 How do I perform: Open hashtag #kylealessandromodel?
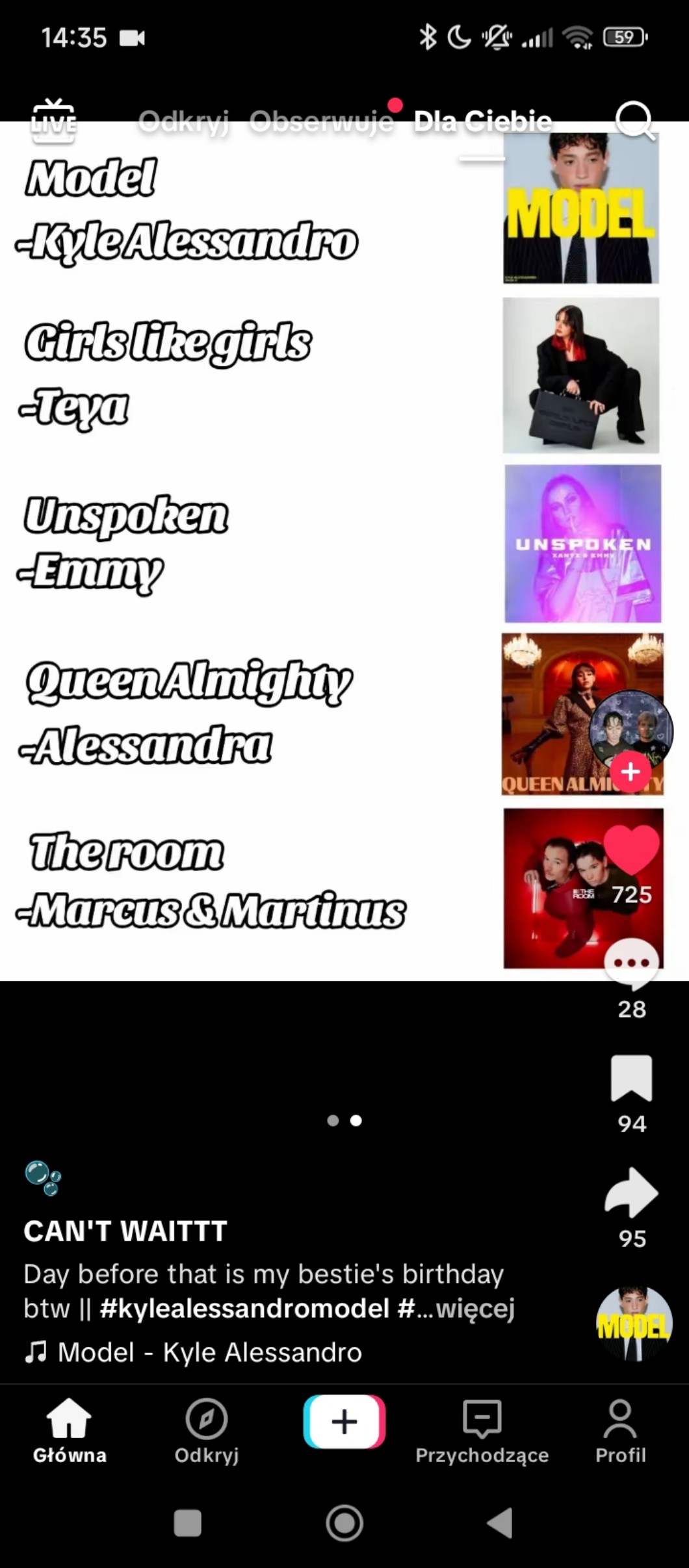point(244,1308)
